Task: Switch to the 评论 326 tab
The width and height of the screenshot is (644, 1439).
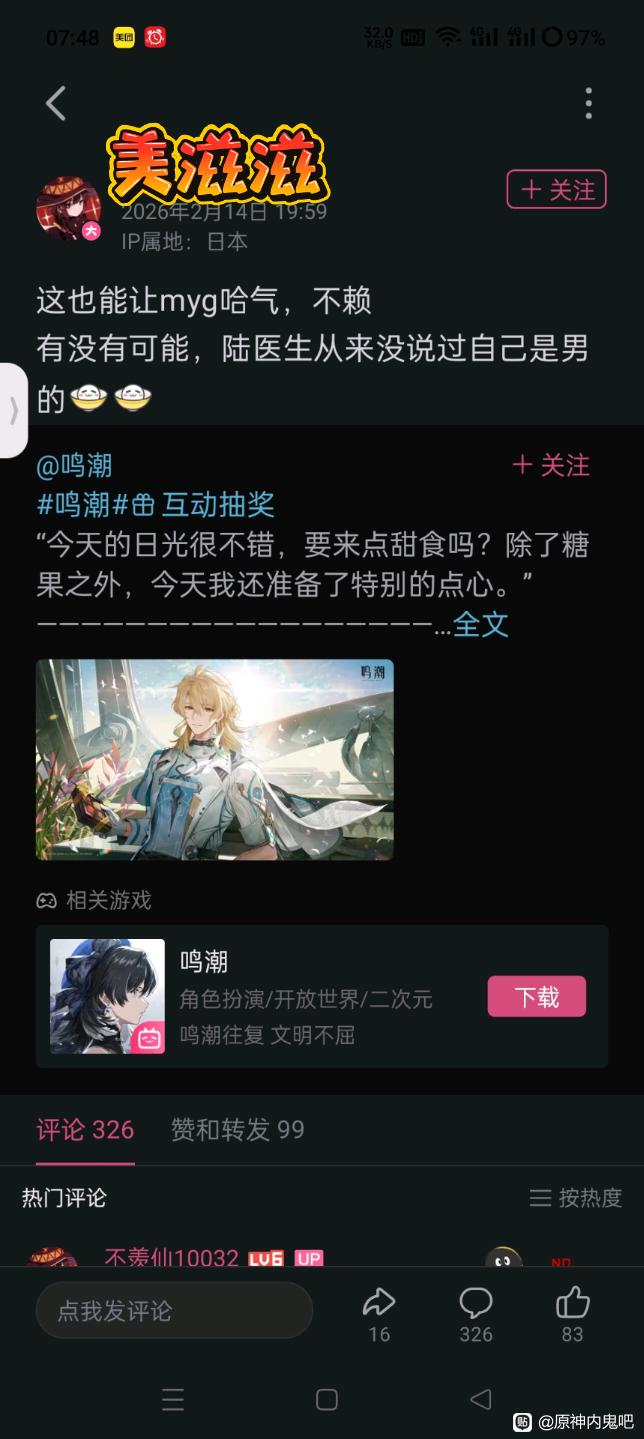Action: pos(85,1130)
